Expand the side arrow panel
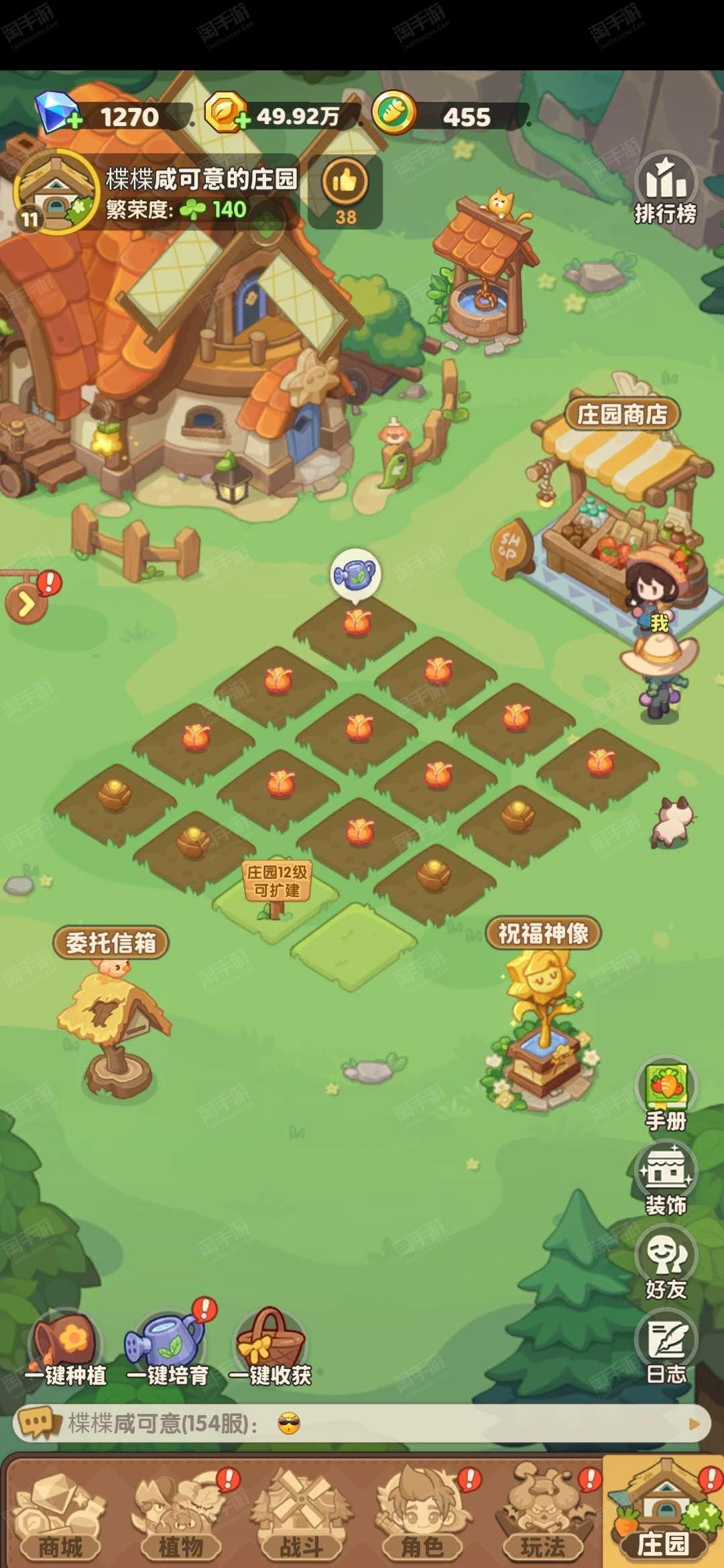The width and height of the screenshot is (724, 1568). 25,603
